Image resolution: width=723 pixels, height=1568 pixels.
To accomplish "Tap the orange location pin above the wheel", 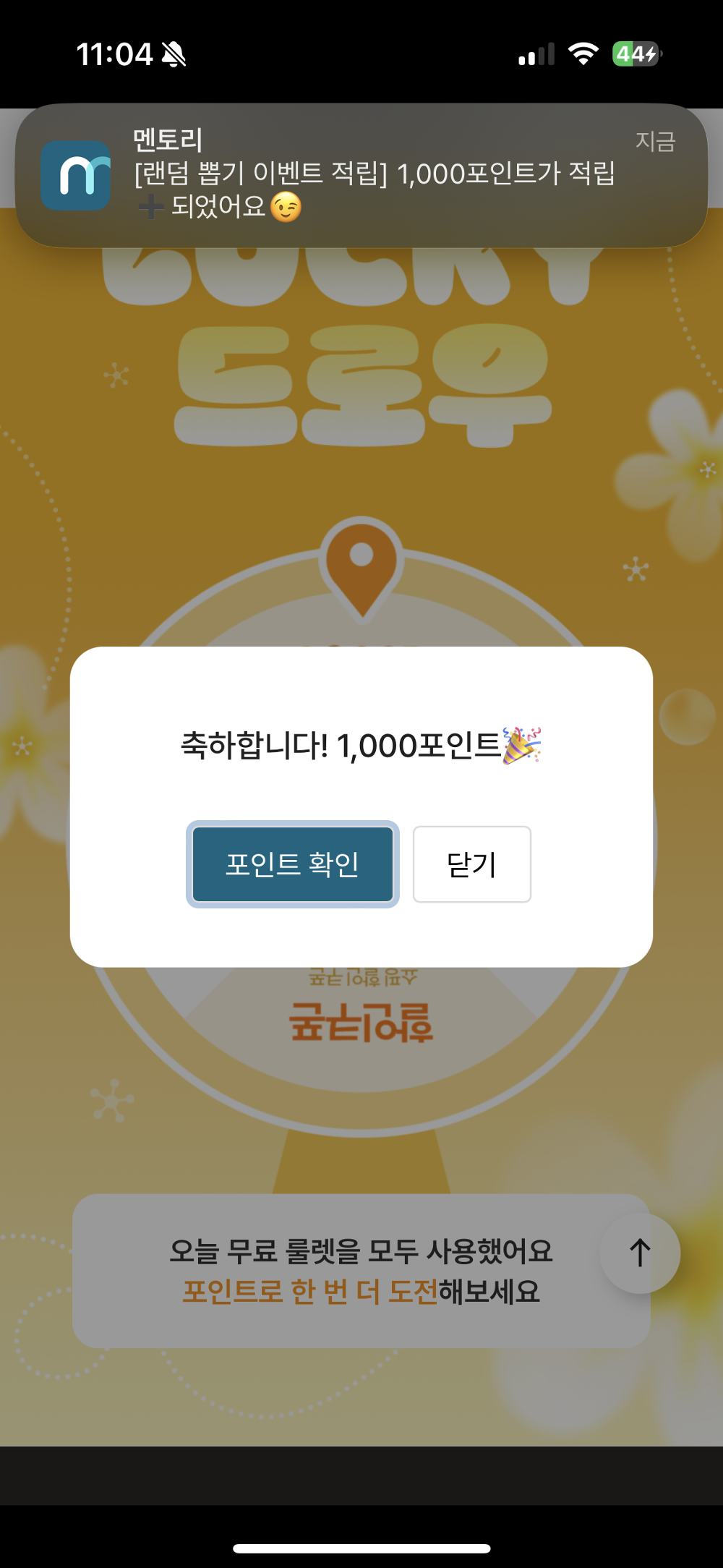I will point(361,571).
